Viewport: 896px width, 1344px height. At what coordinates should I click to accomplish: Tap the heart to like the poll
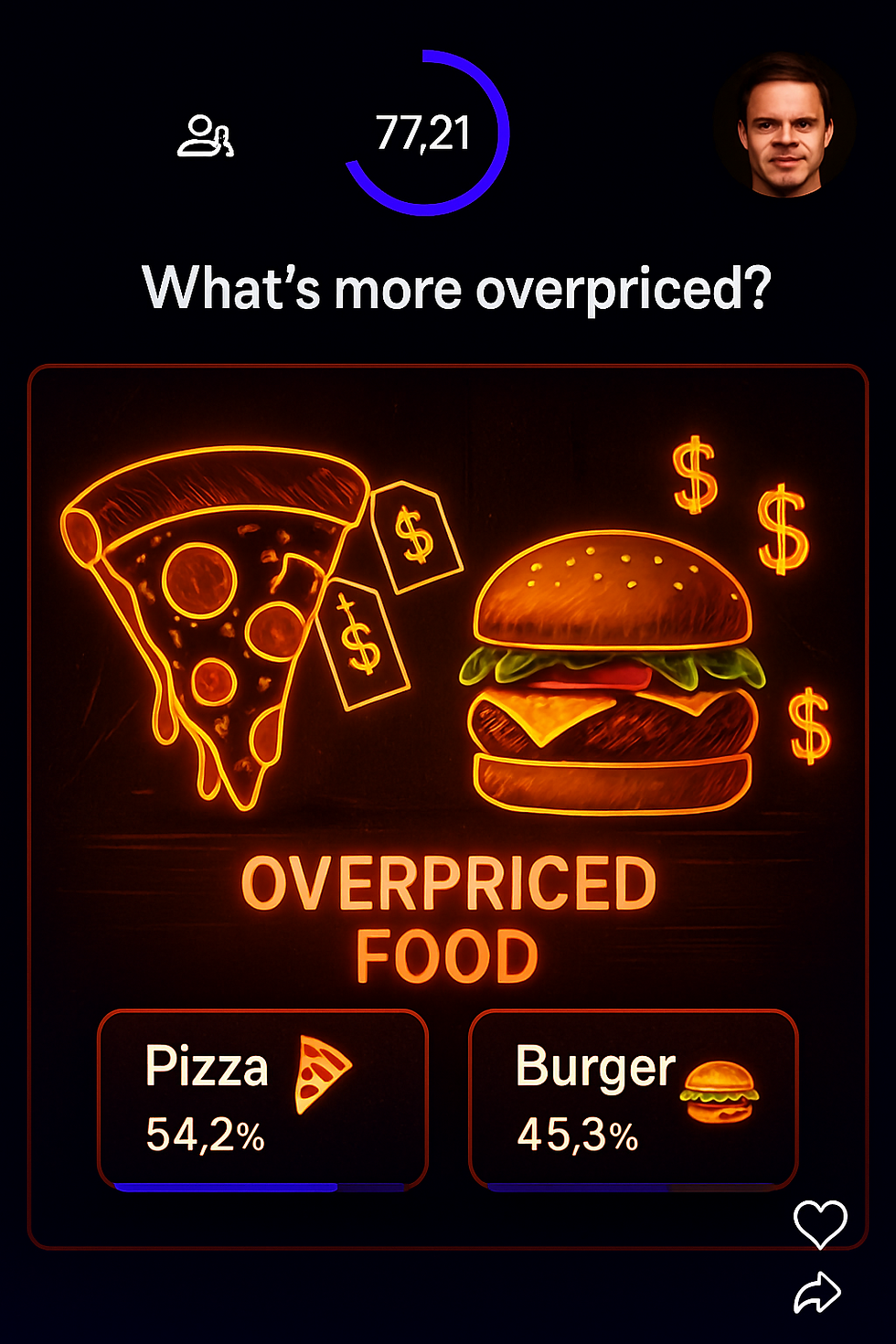click(x=820, y=1224)
